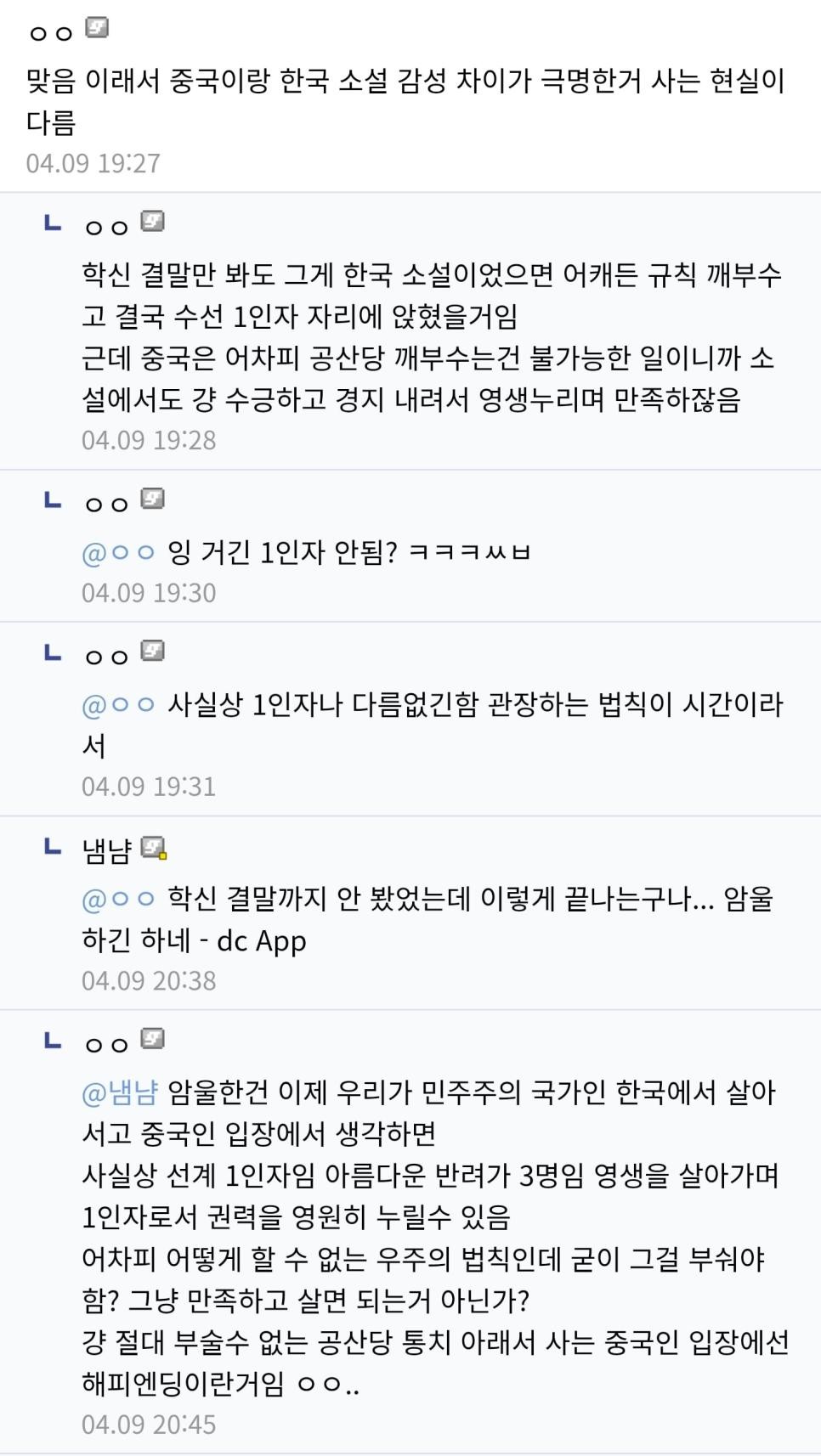The width and height of the screenshot is (821, 1456).
Task: Open the ㅇㅇ nickname on the 19:27 comment
Action: point(51,33)
